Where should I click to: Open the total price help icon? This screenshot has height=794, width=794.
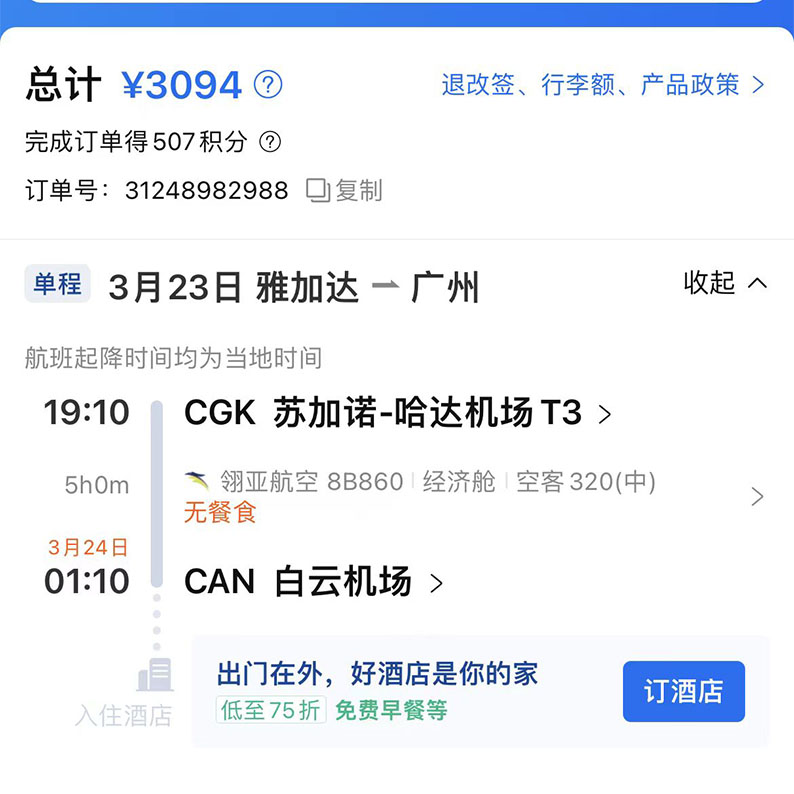268,85
